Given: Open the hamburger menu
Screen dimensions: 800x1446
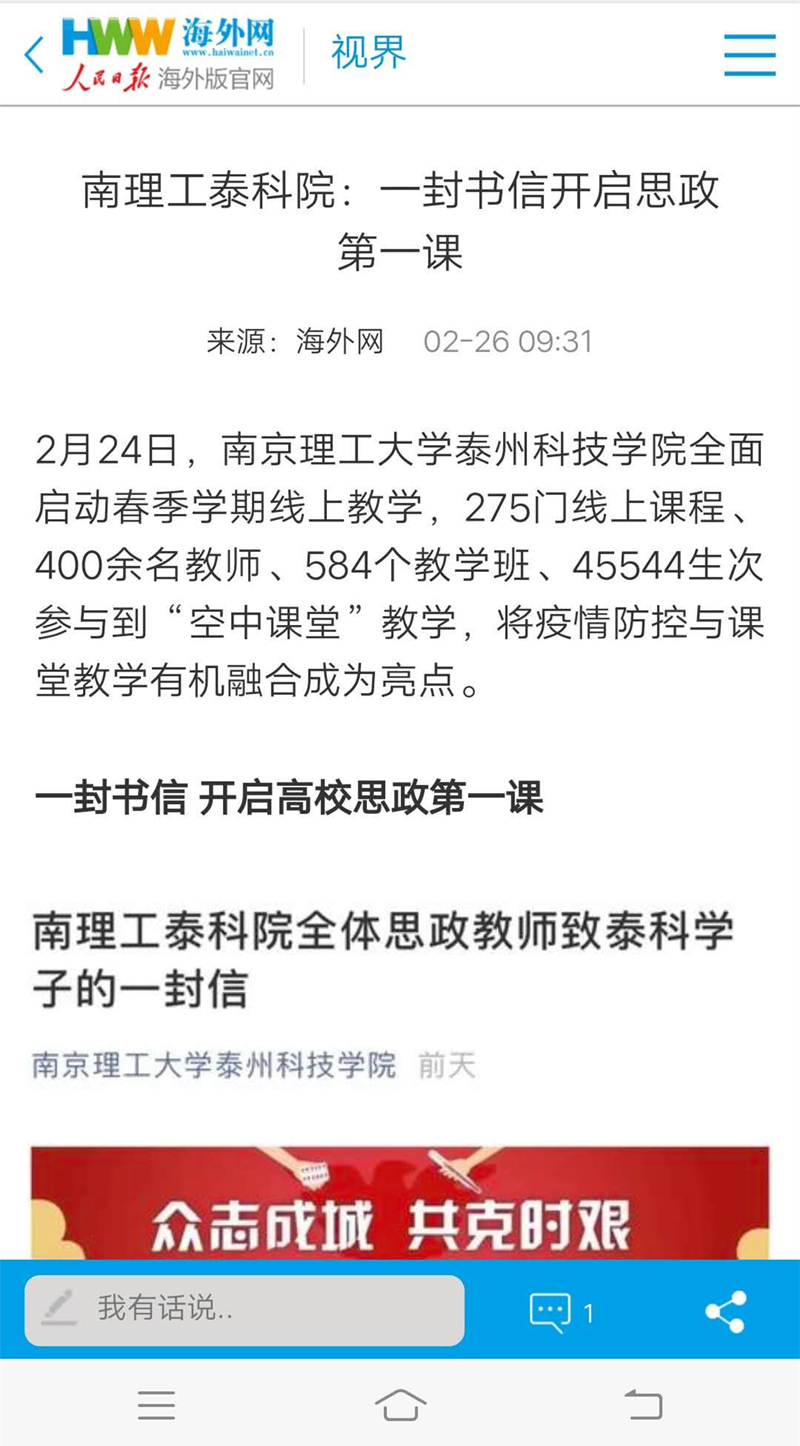Looking at the screenshot, I should [x=750, y=55].
